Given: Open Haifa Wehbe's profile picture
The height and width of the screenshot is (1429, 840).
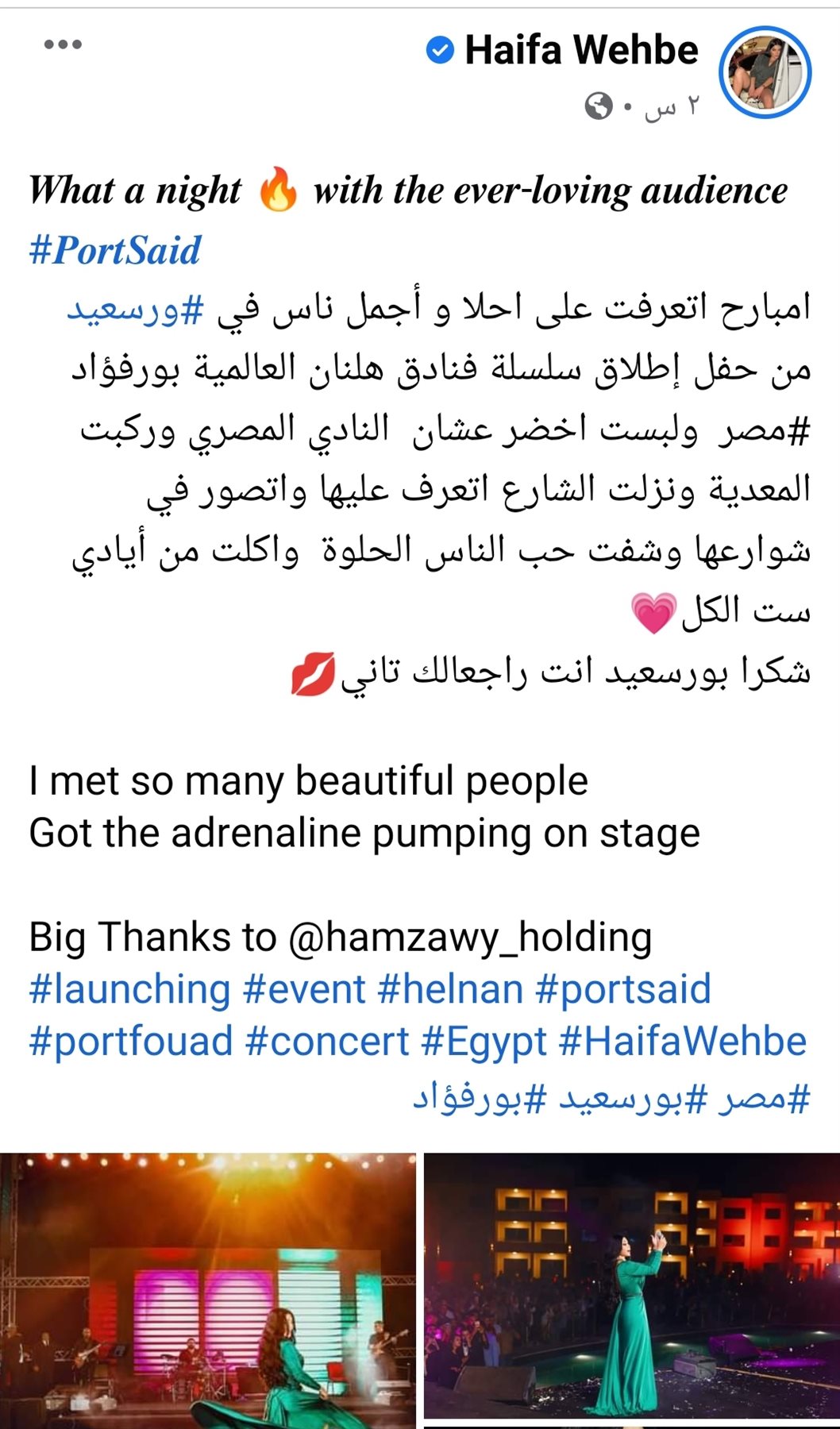Looking at the screenshot, I should [765, 72].
